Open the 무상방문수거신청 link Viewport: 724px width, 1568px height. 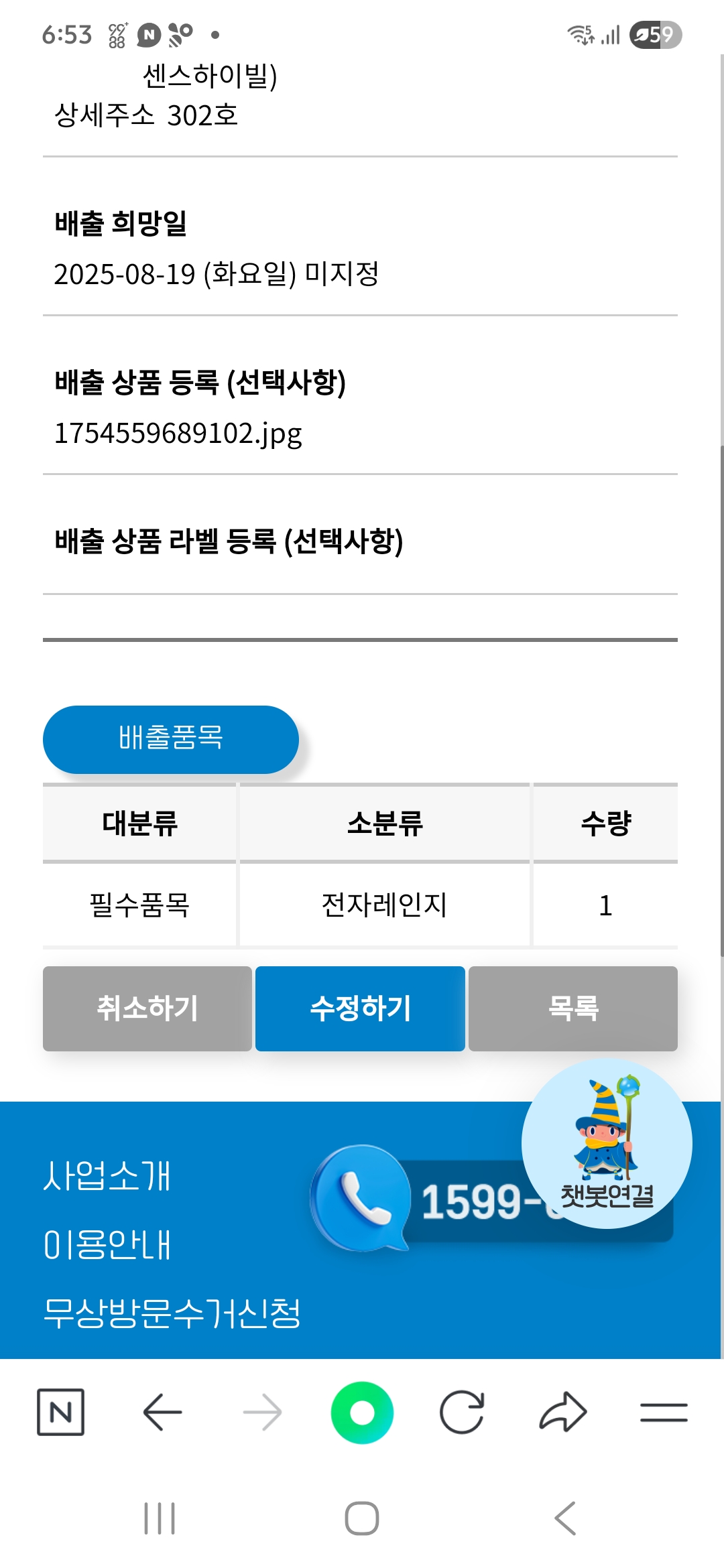(172, 1313)
